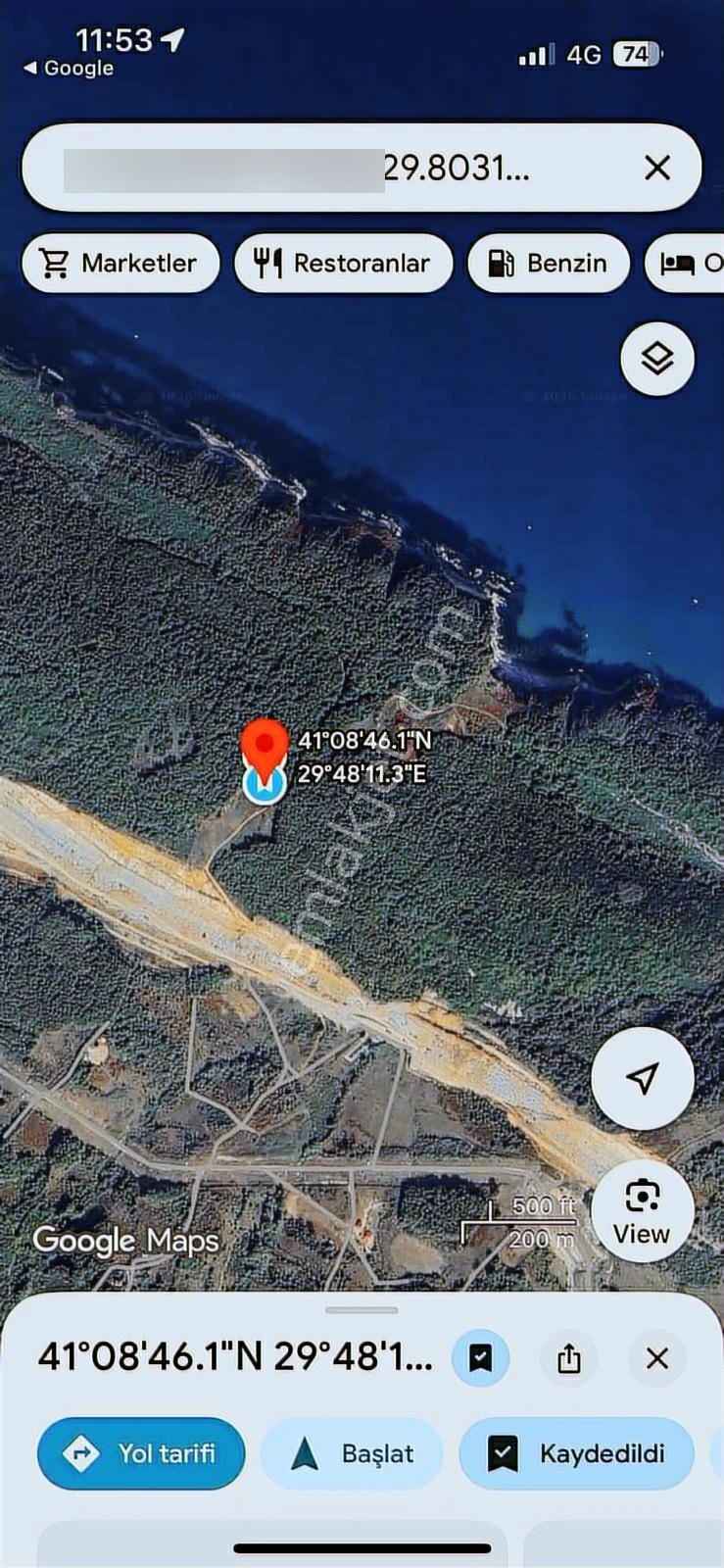Viewport: 724px width, 1568px height.
Task: Tap the share icon in the location sheet
Action: click(569, 1358)
